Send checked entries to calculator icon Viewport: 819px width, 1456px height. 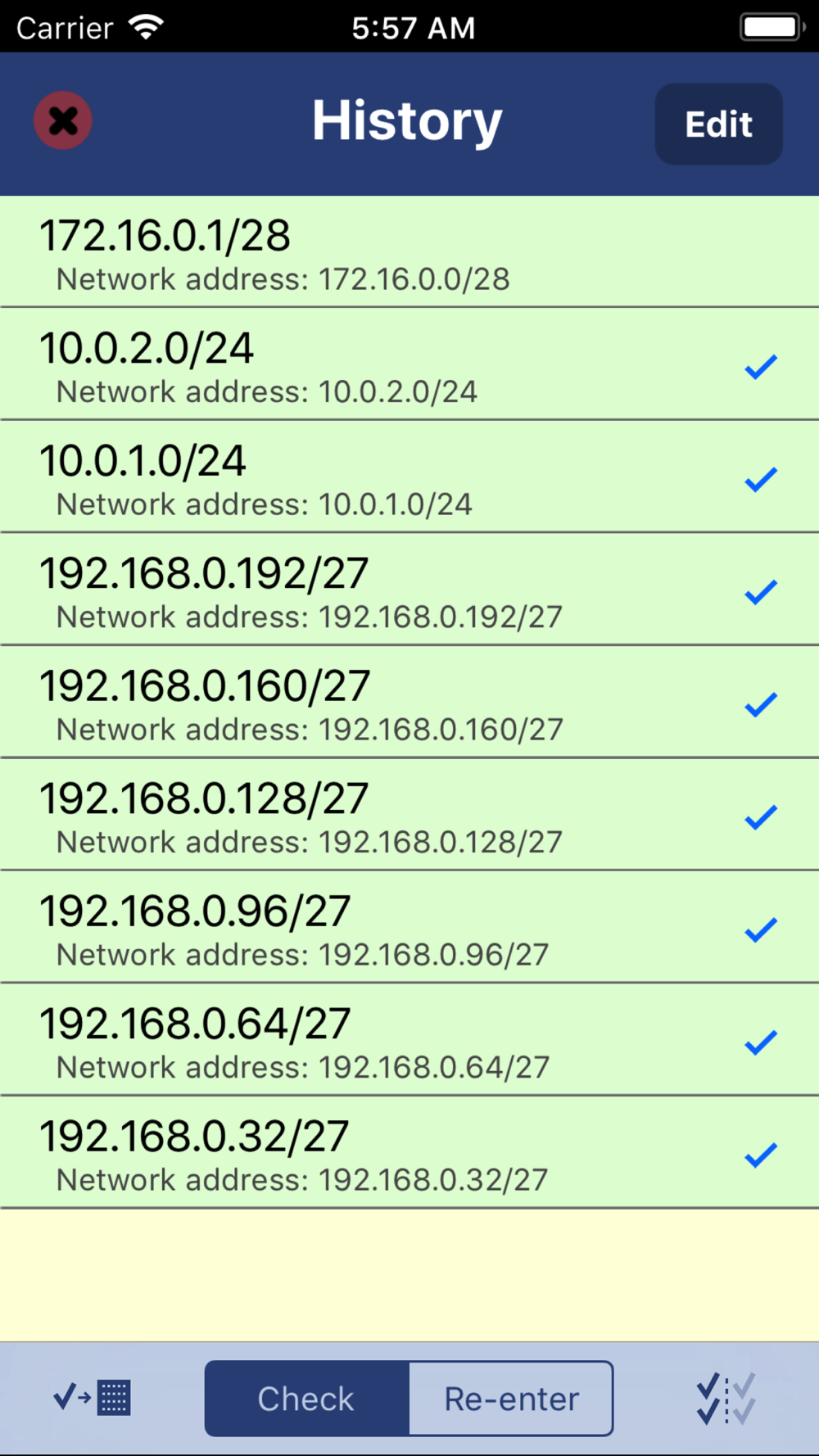click(92, 1397)
